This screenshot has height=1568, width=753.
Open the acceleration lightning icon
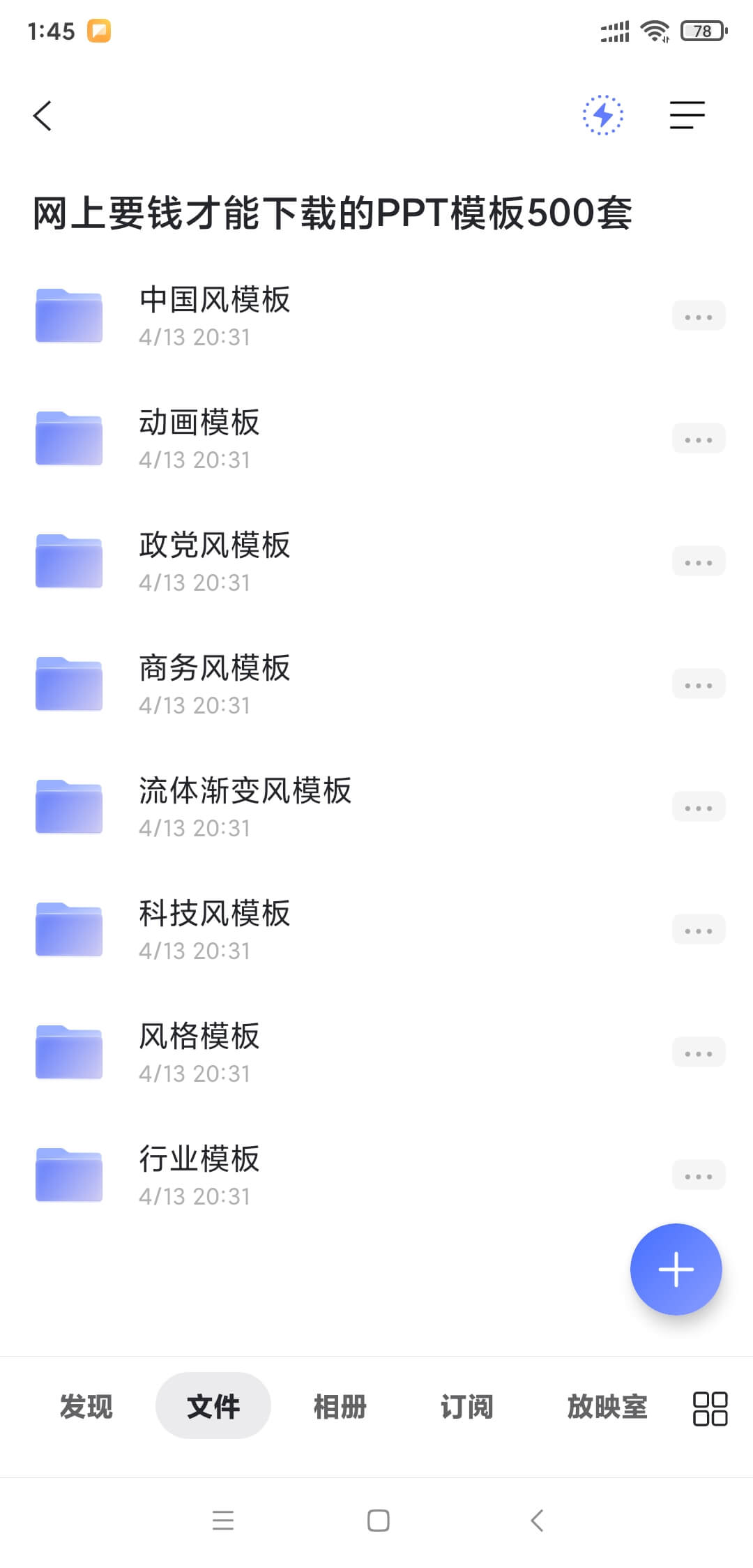pos(602,116)
